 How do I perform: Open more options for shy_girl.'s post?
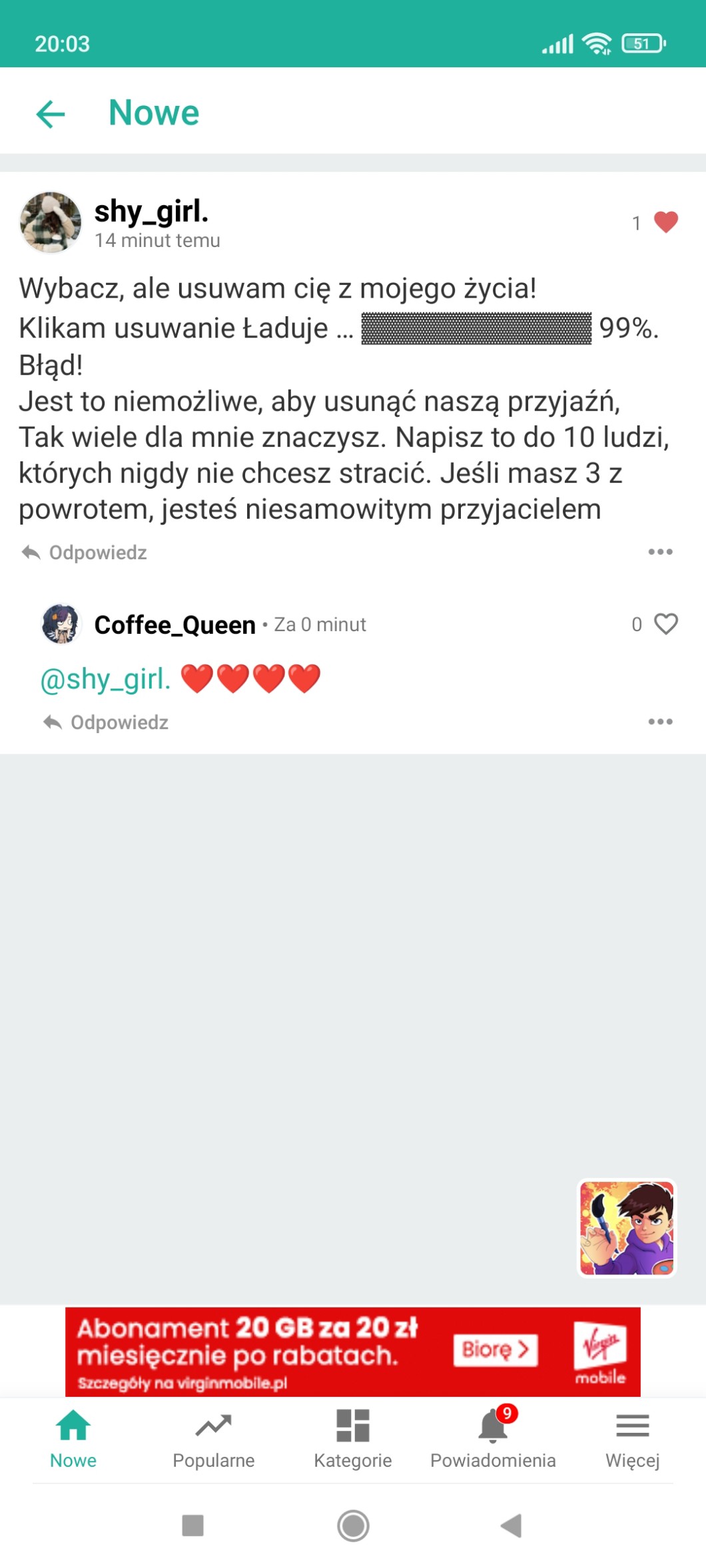(660, 552)
